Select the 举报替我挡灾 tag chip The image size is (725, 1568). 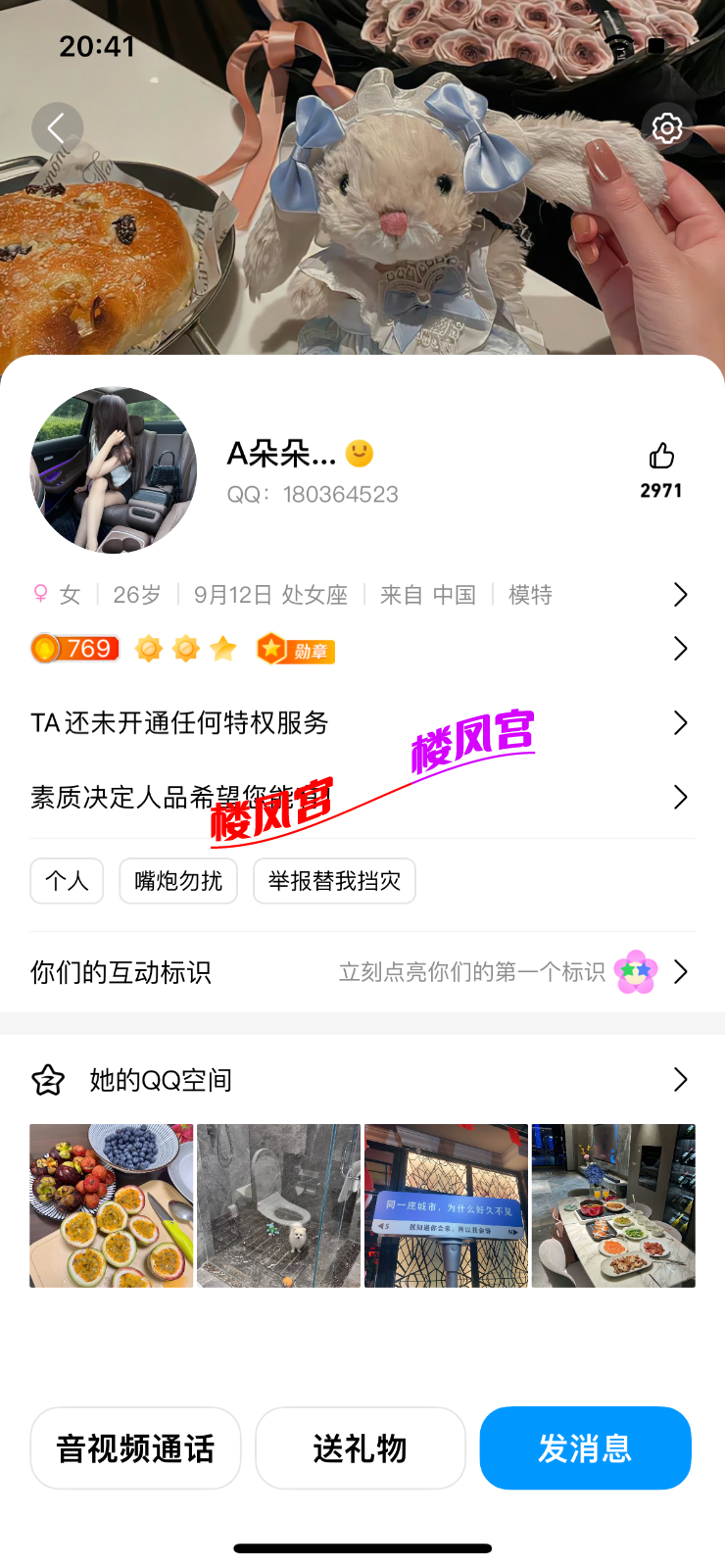[334, 881]
